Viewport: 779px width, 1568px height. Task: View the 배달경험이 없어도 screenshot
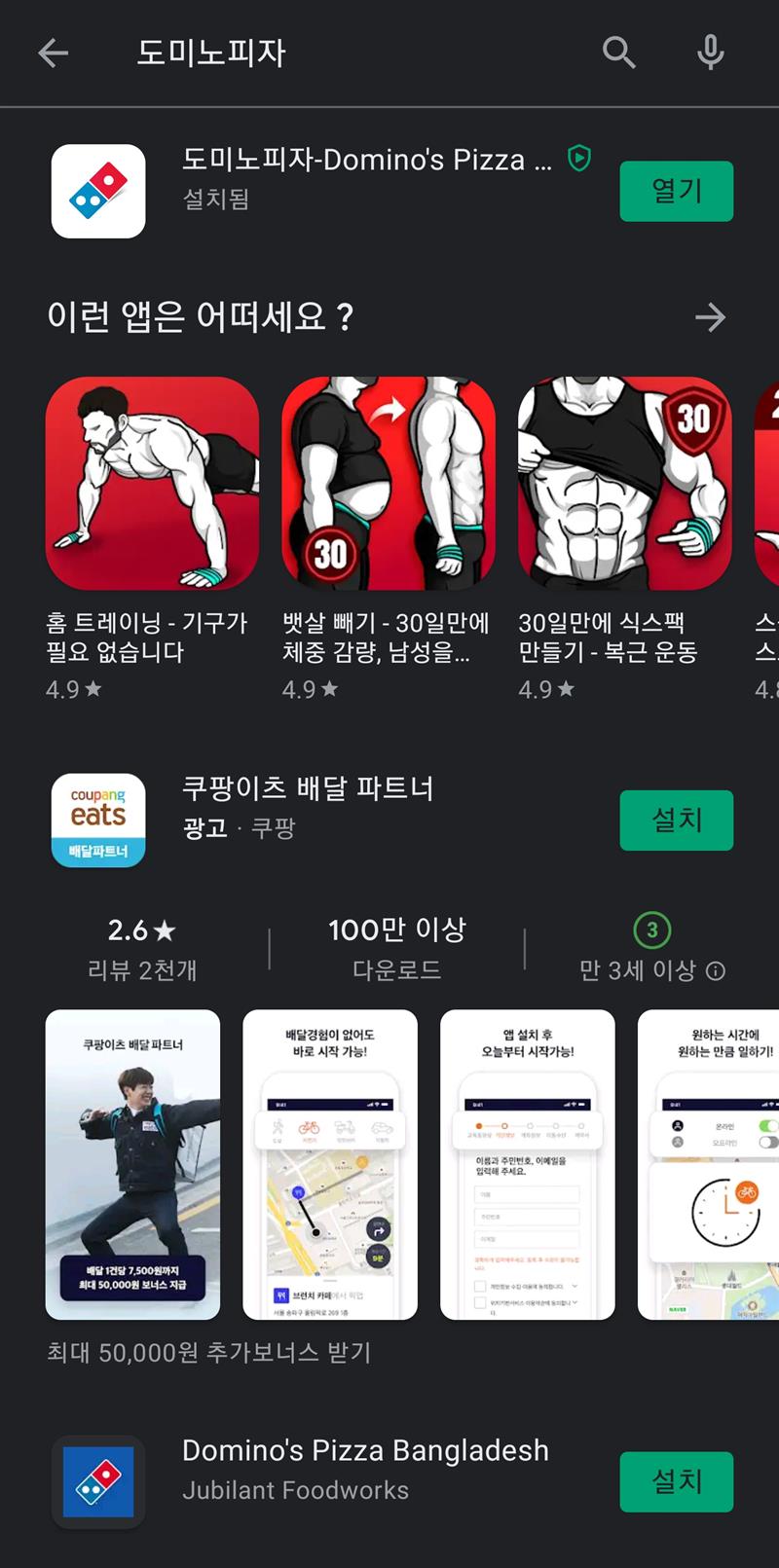330,1164
